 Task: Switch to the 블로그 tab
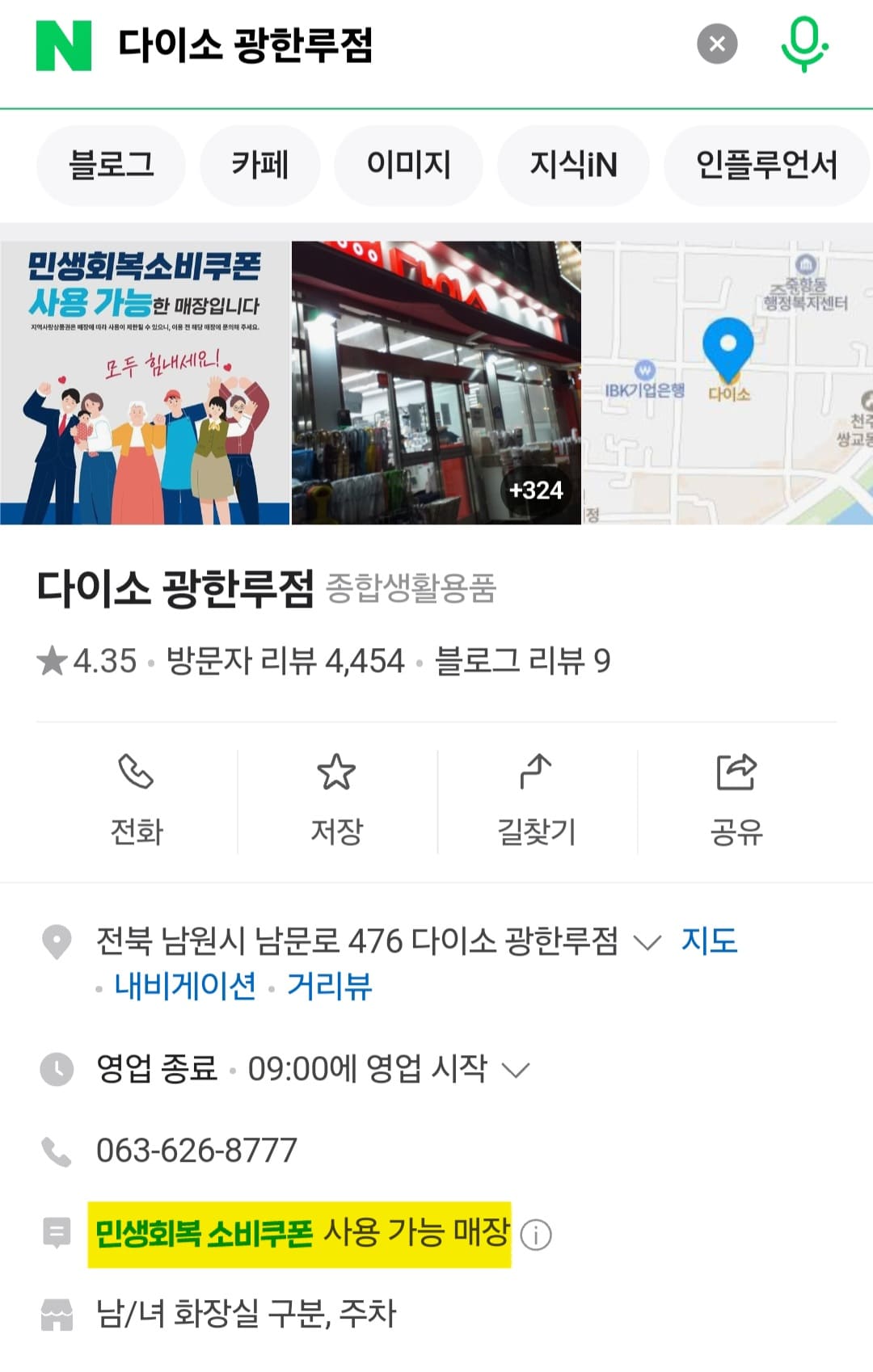coord(110,164)
